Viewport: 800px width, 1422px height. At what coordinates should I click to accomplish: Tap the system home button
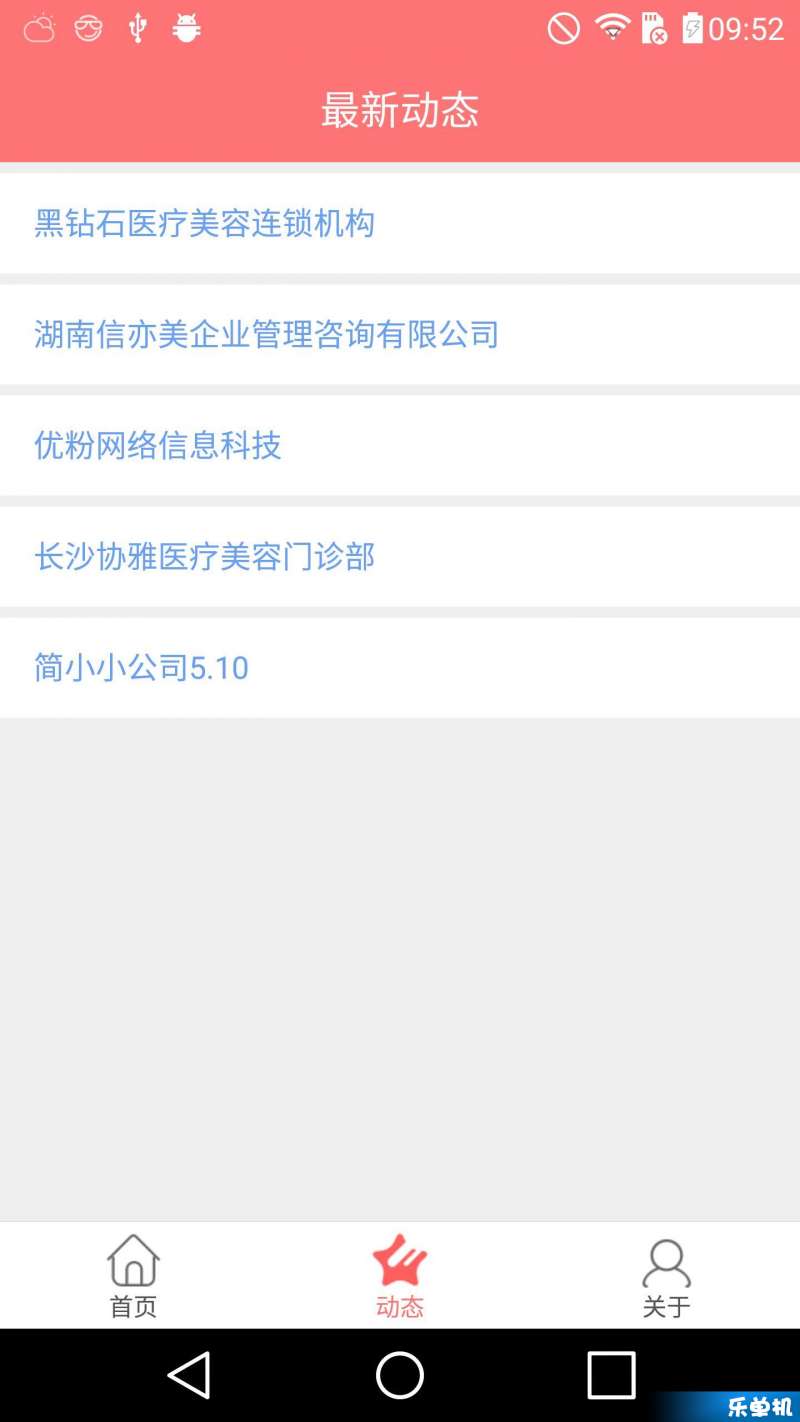click(x=400, y=1375)
